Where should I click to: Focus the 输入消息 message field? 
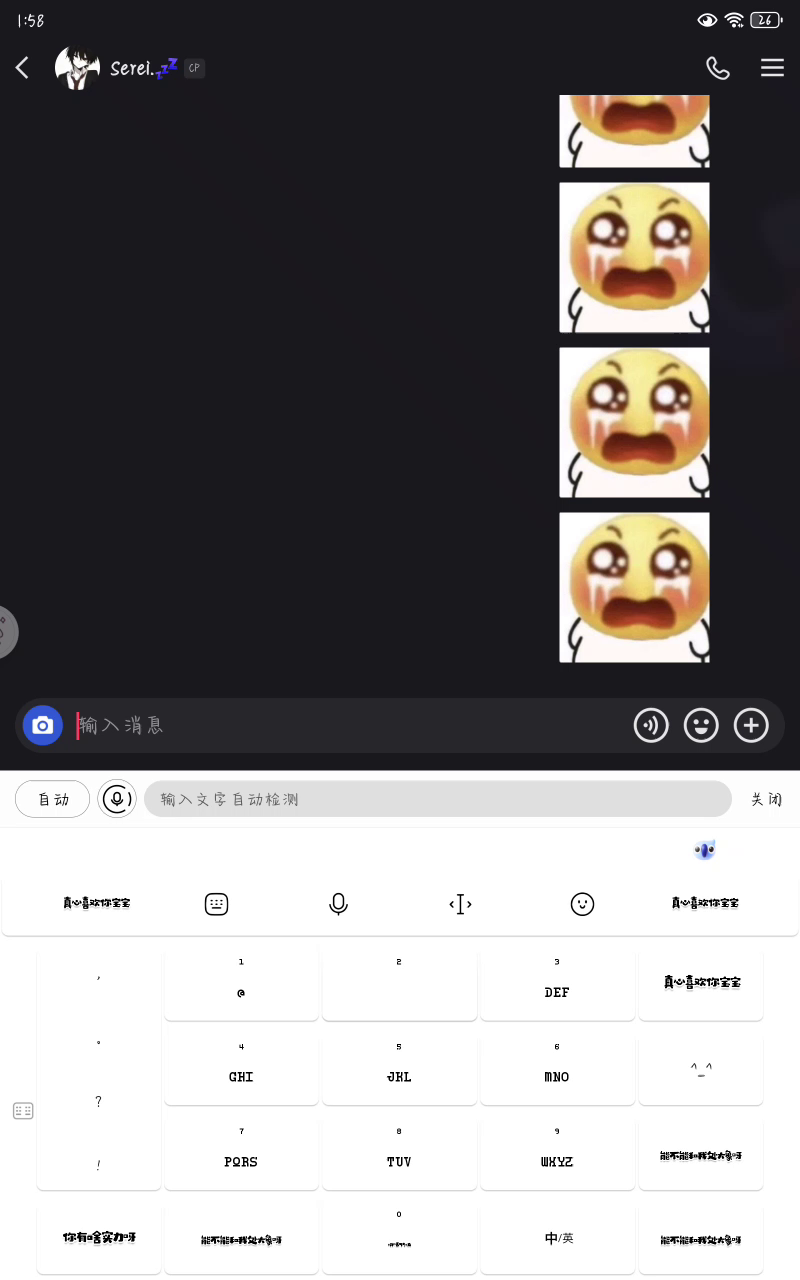(350, 725)
